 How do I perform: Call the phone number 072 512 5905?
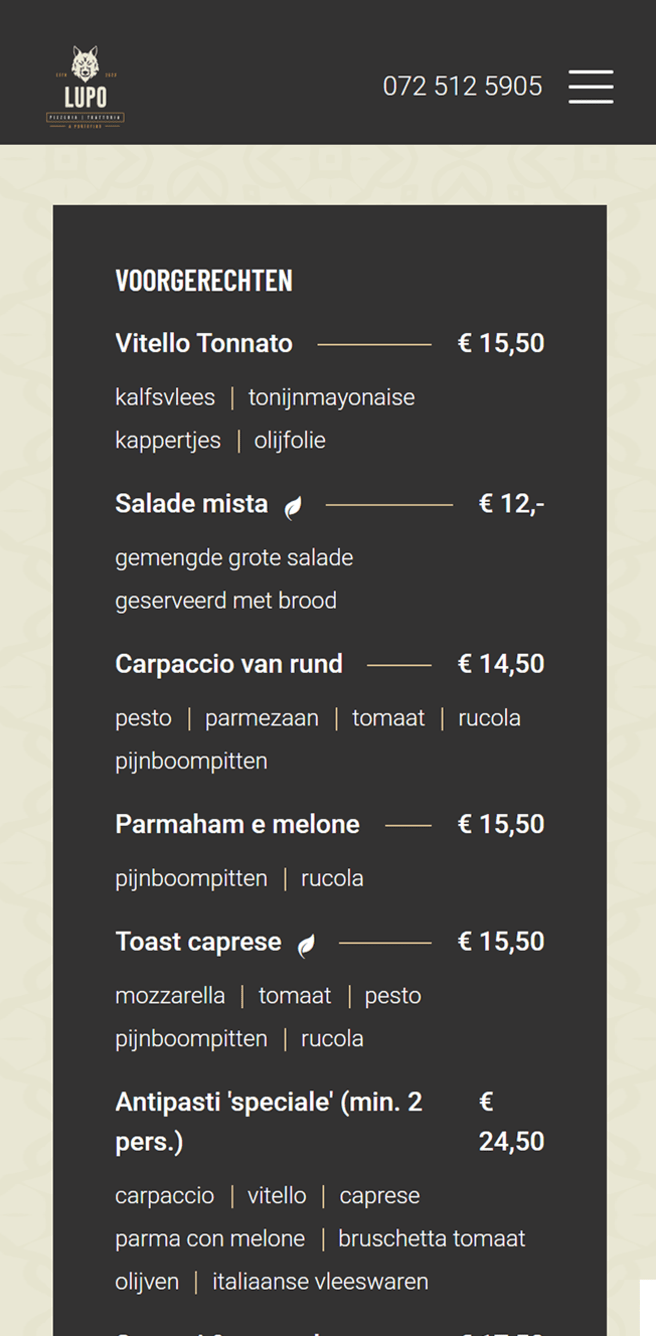(462, 86)
